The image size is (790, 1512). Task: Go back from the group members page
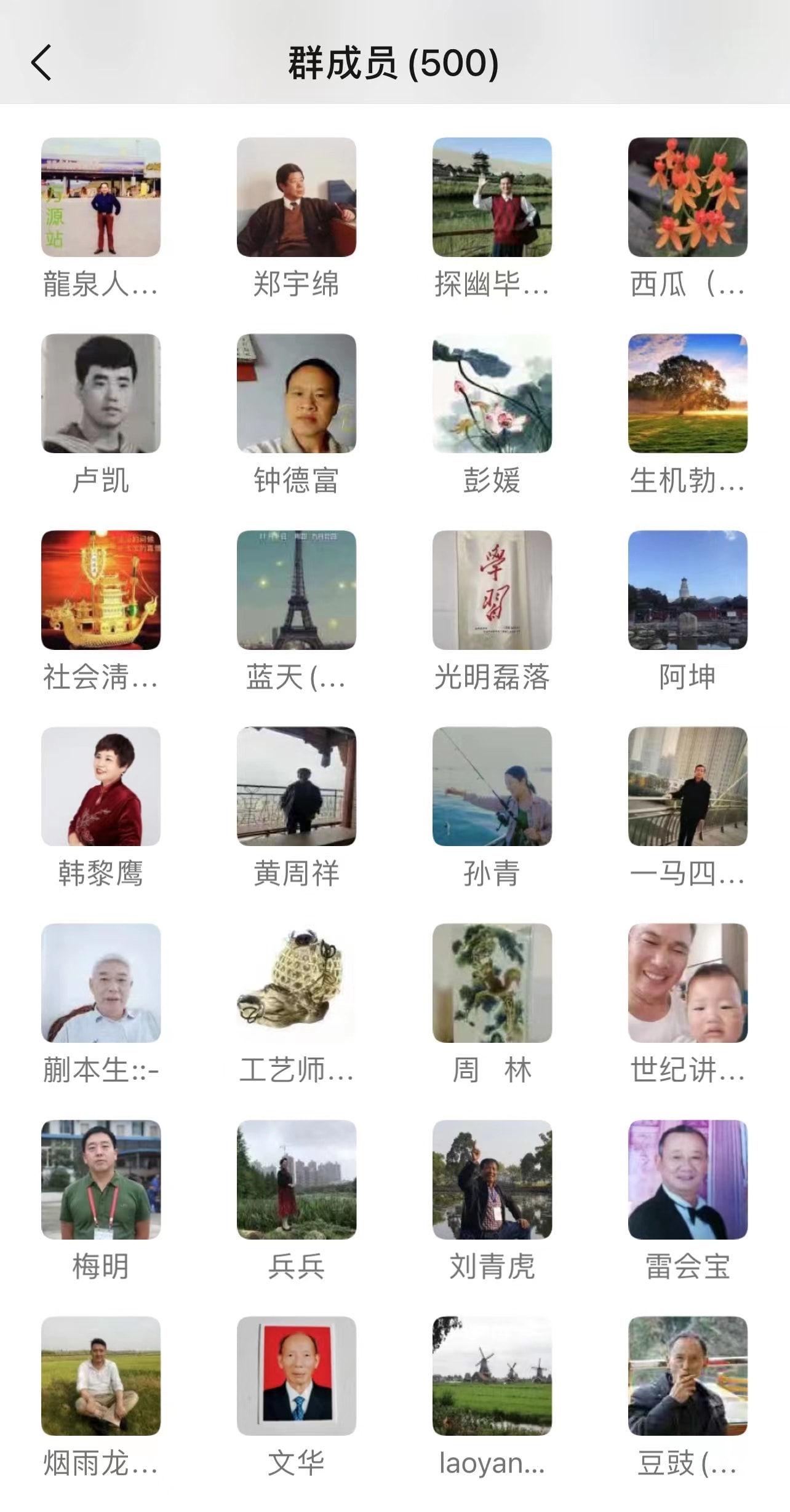(41, 63)
